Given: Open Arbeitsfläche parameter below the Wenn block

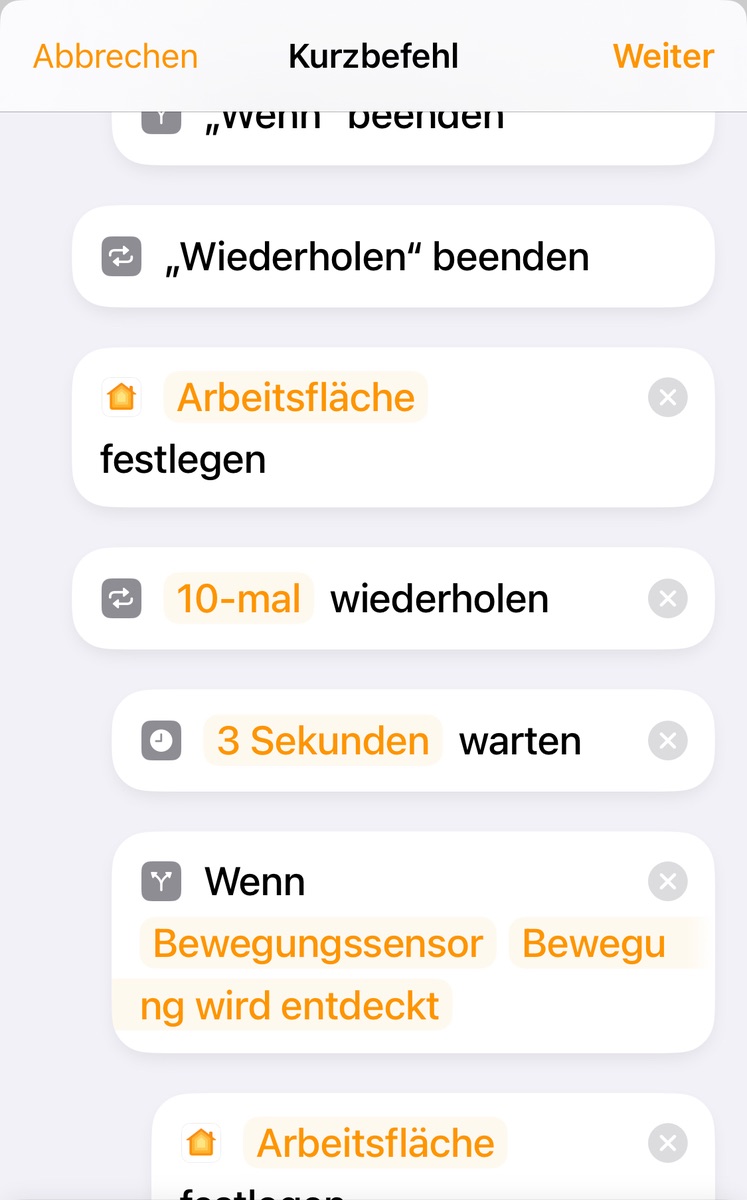Looking at the screenshot, I should 376,1143.
